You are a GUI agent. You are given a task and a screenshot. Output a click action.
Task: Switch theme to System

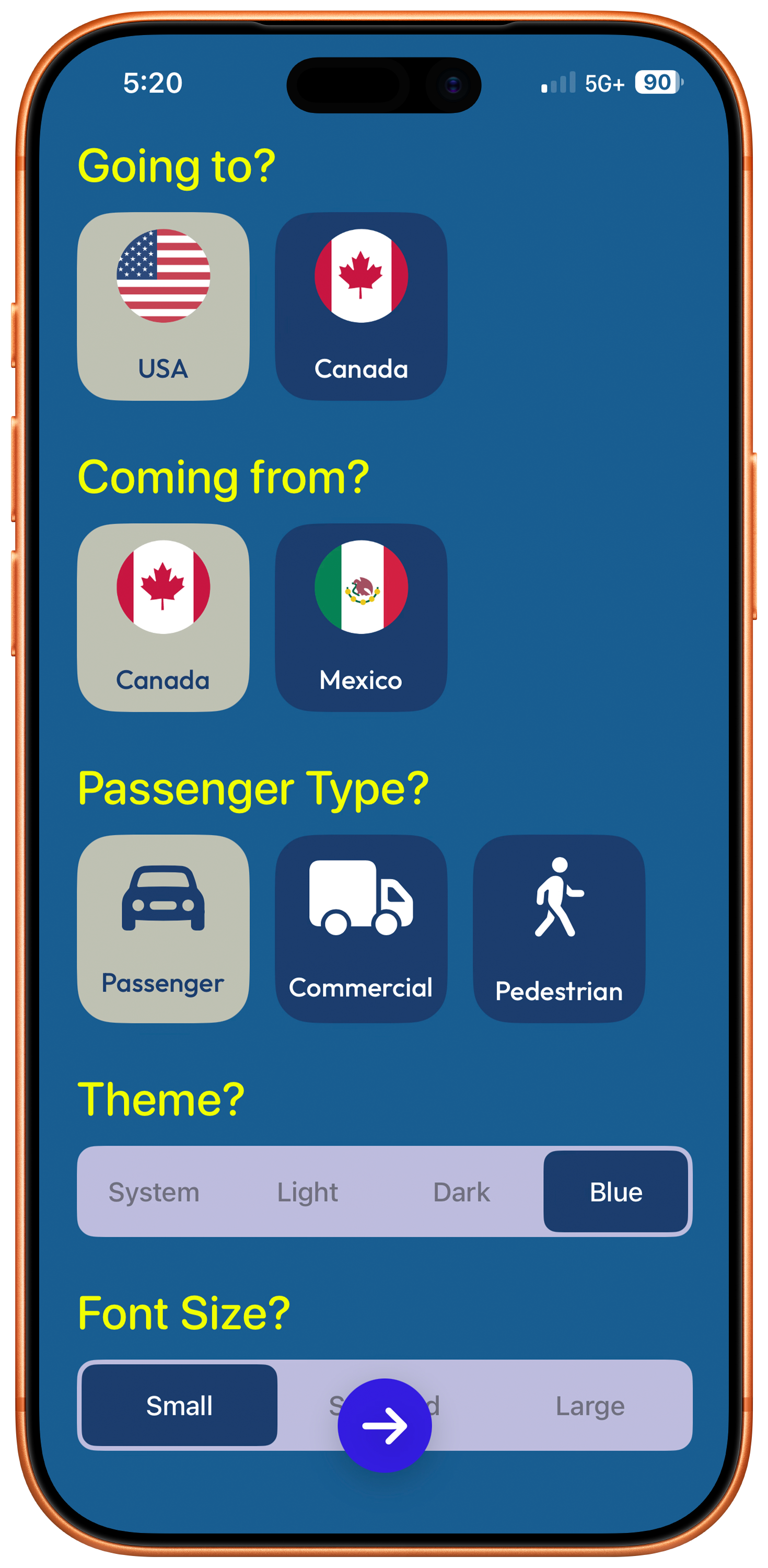click(x=154, y=1193)
